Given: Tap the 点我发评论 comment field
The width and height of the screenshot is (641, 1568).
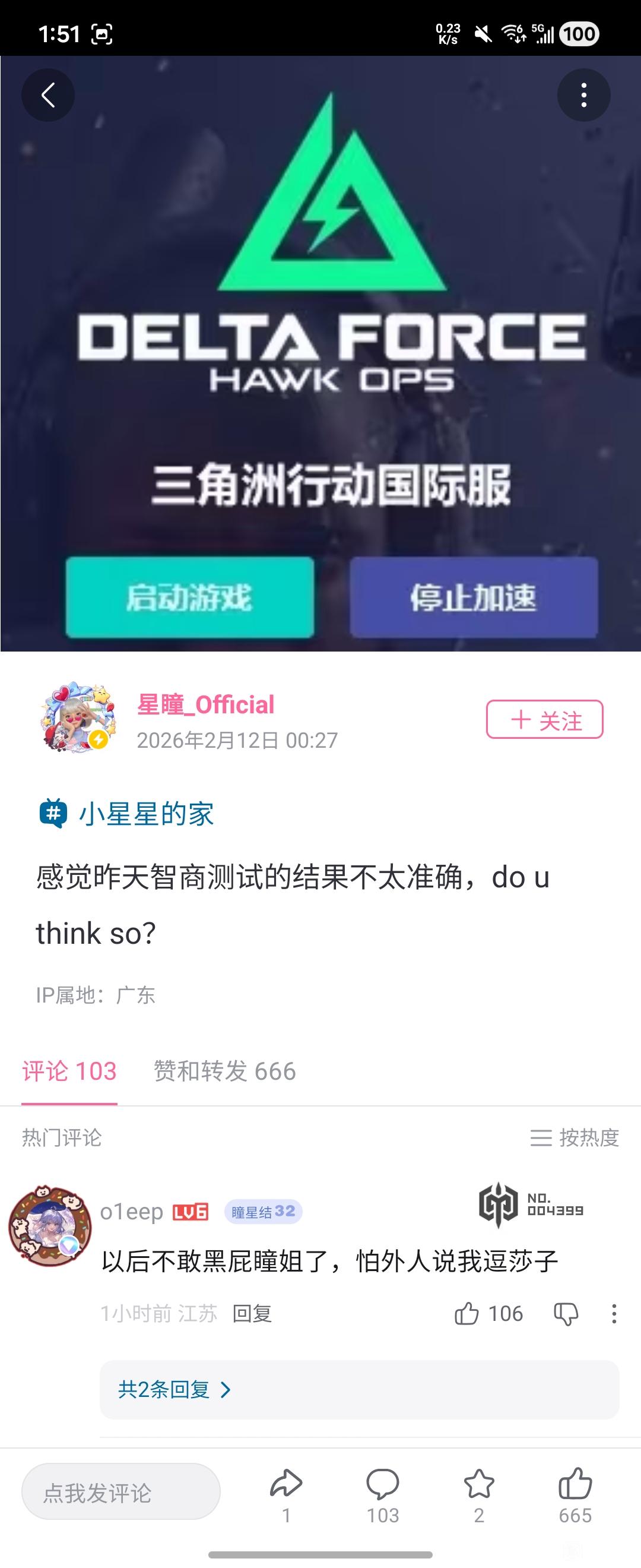Looking at the screenshot, I should click(x=121, y=1491).
